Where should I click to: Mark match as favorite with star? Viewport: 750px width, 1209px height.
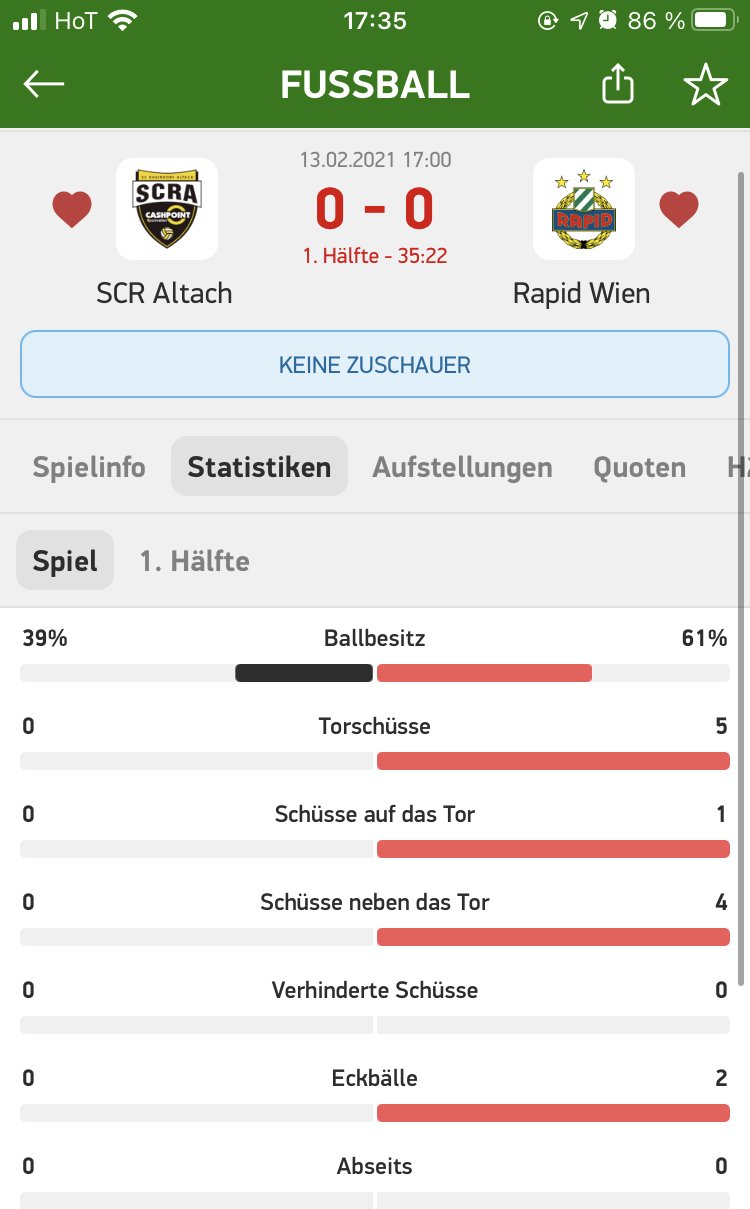(x=705, y=85)
